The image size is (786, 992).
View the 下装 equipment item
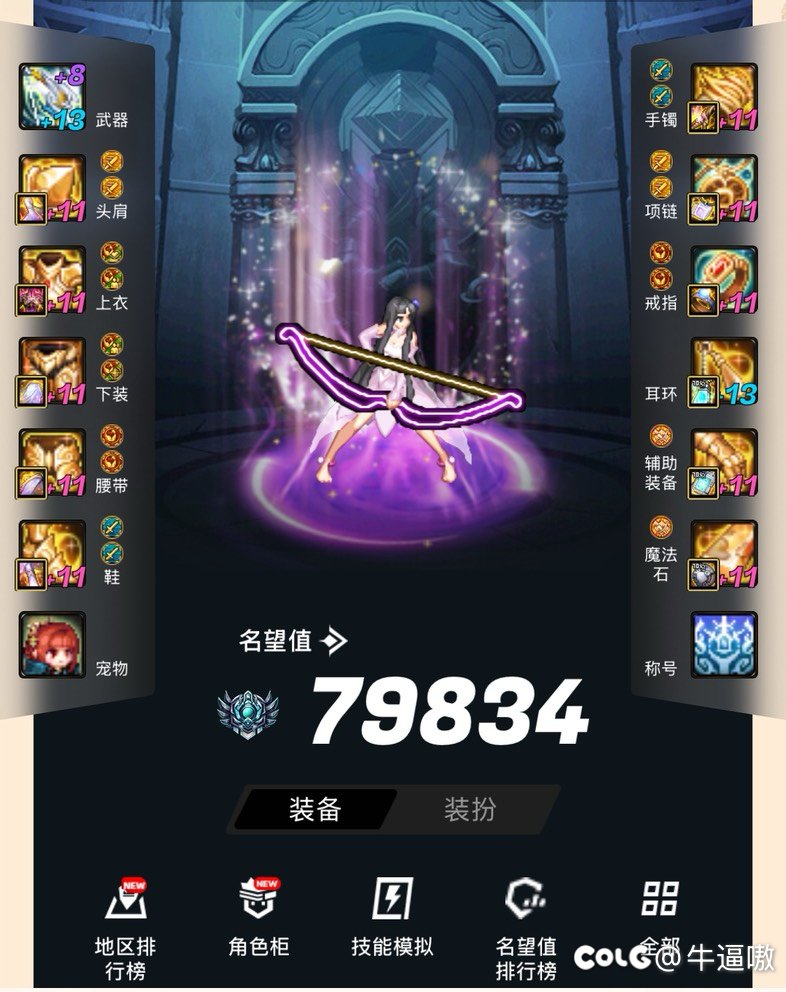pyautogui.click(x=53, y=371)
